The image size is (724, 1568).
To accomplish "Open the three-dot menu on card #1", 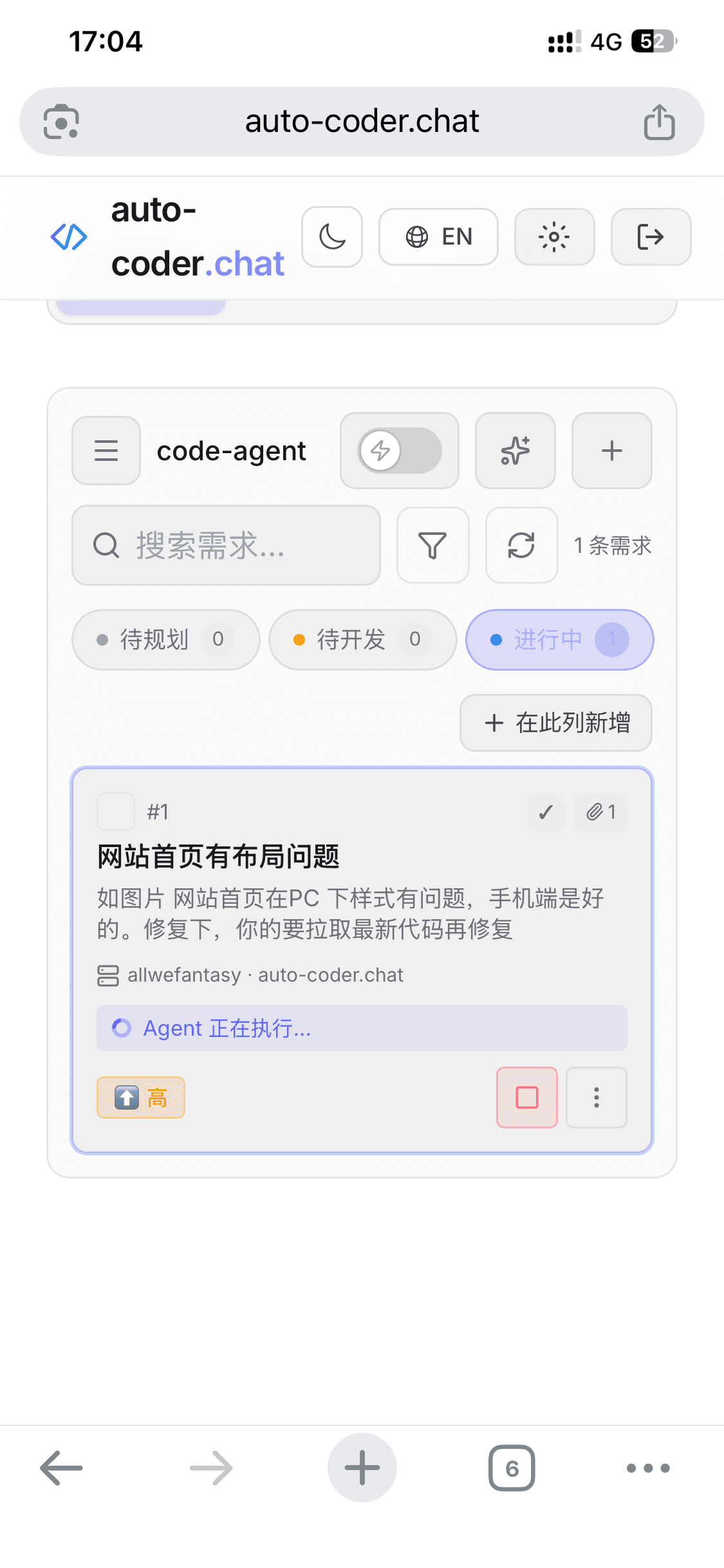I will coord(595,1097).
